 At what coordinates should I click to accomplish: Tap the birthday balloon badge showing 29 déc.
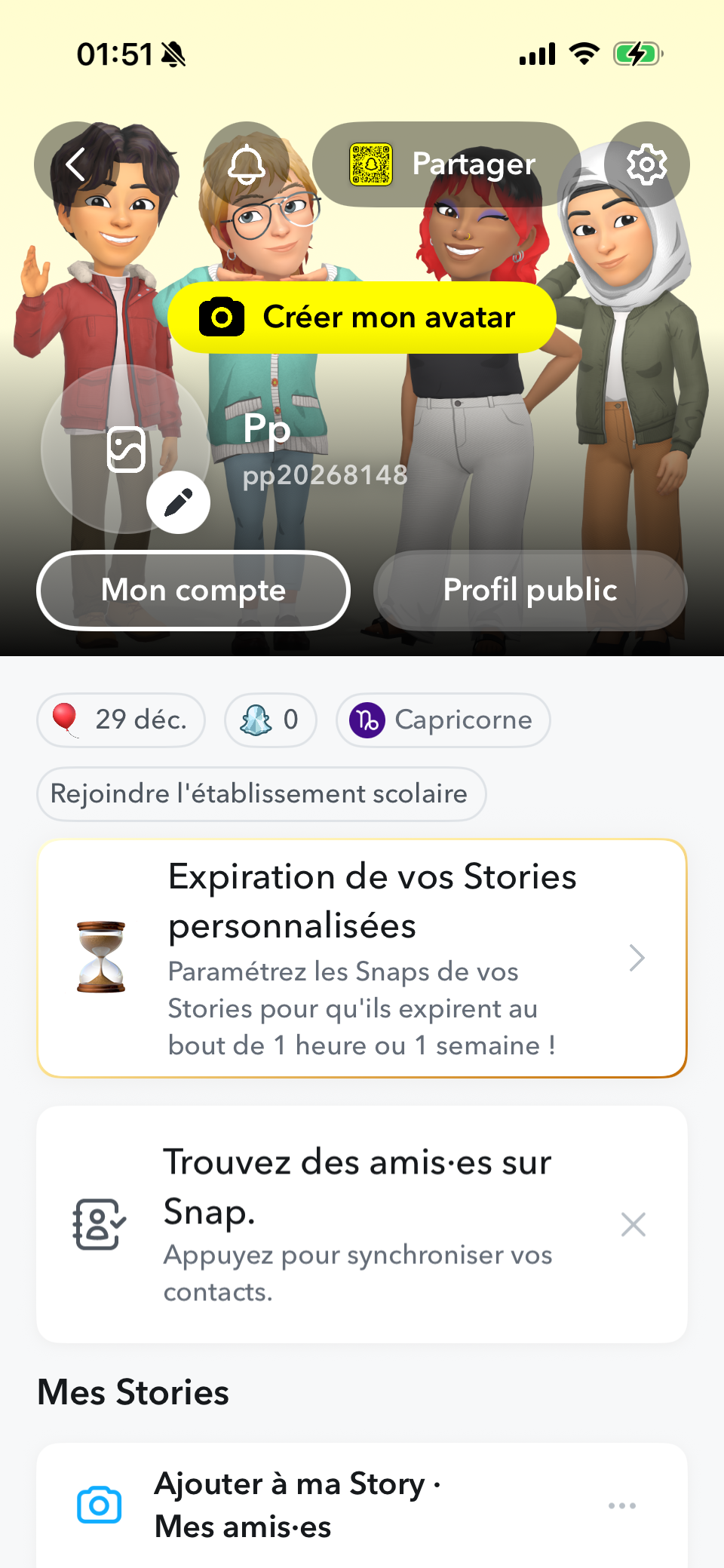pyautogui.click(x=120, y=720)
